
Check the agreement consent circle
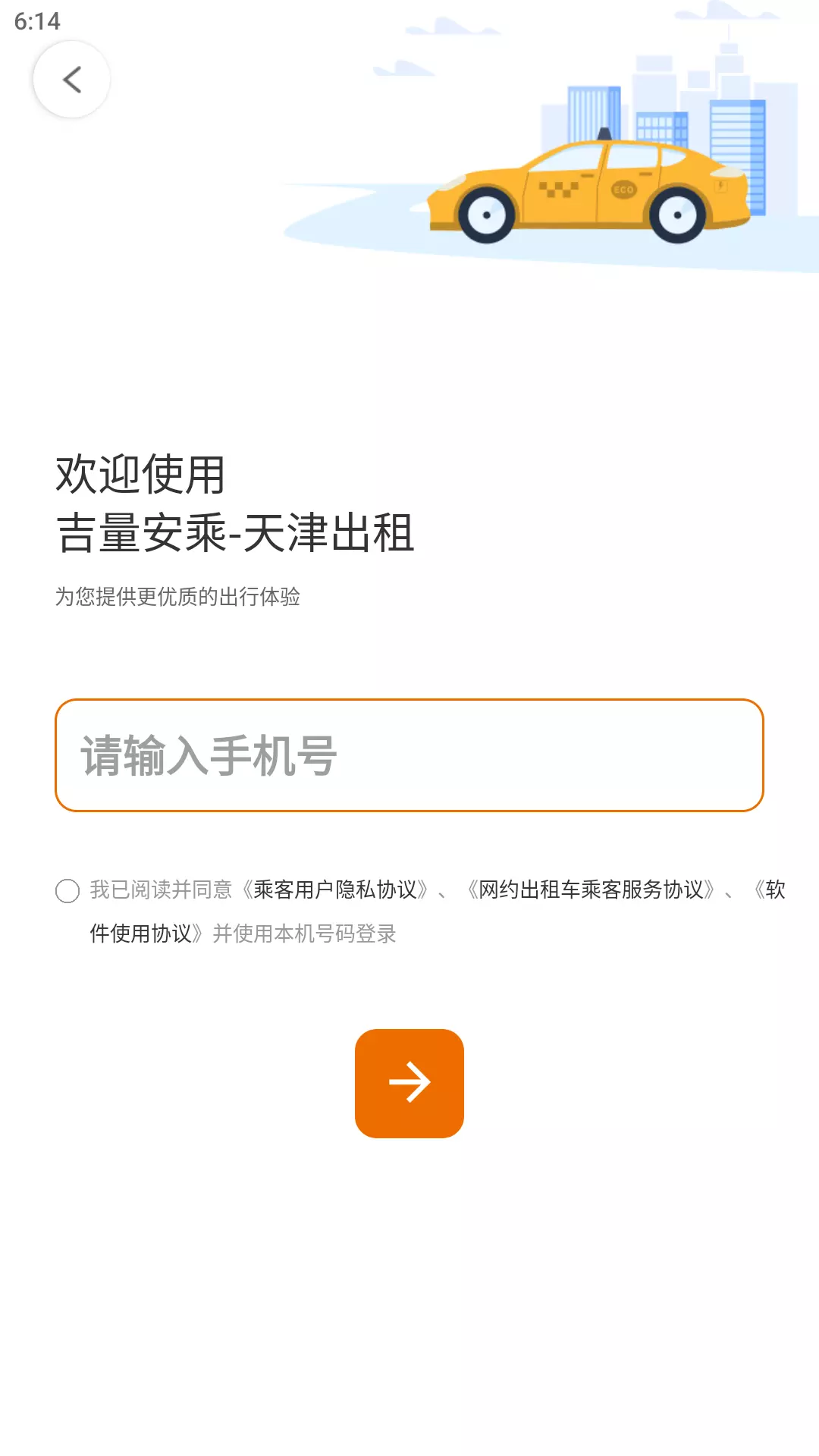point(67,890)
